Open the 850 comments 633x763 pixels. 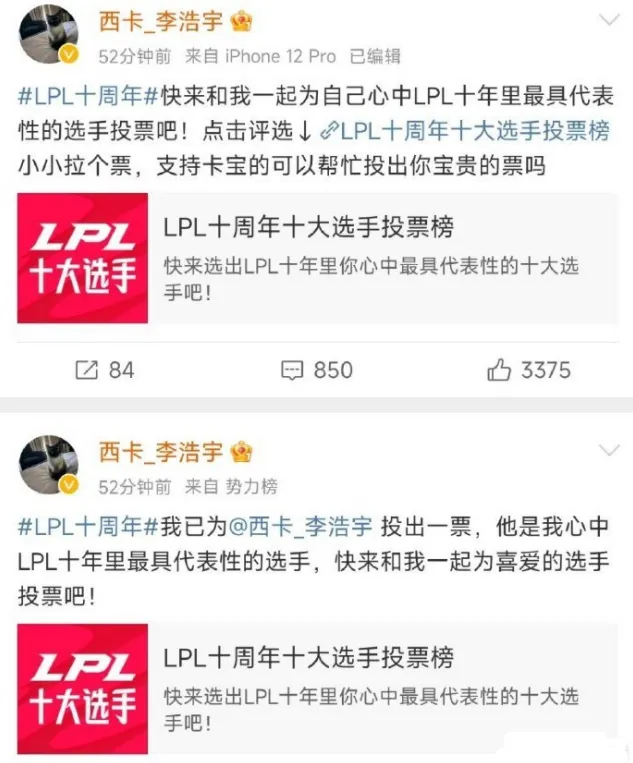point(316,370)
